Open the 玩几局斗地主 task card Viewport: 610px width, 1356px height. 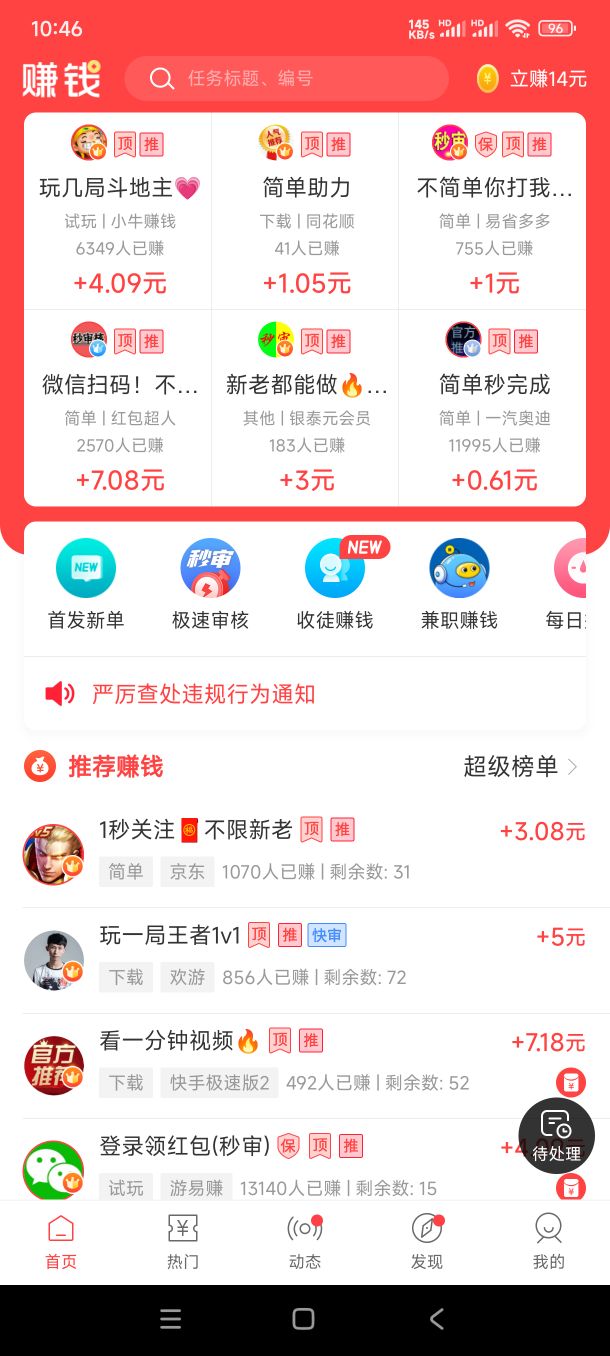119,211
